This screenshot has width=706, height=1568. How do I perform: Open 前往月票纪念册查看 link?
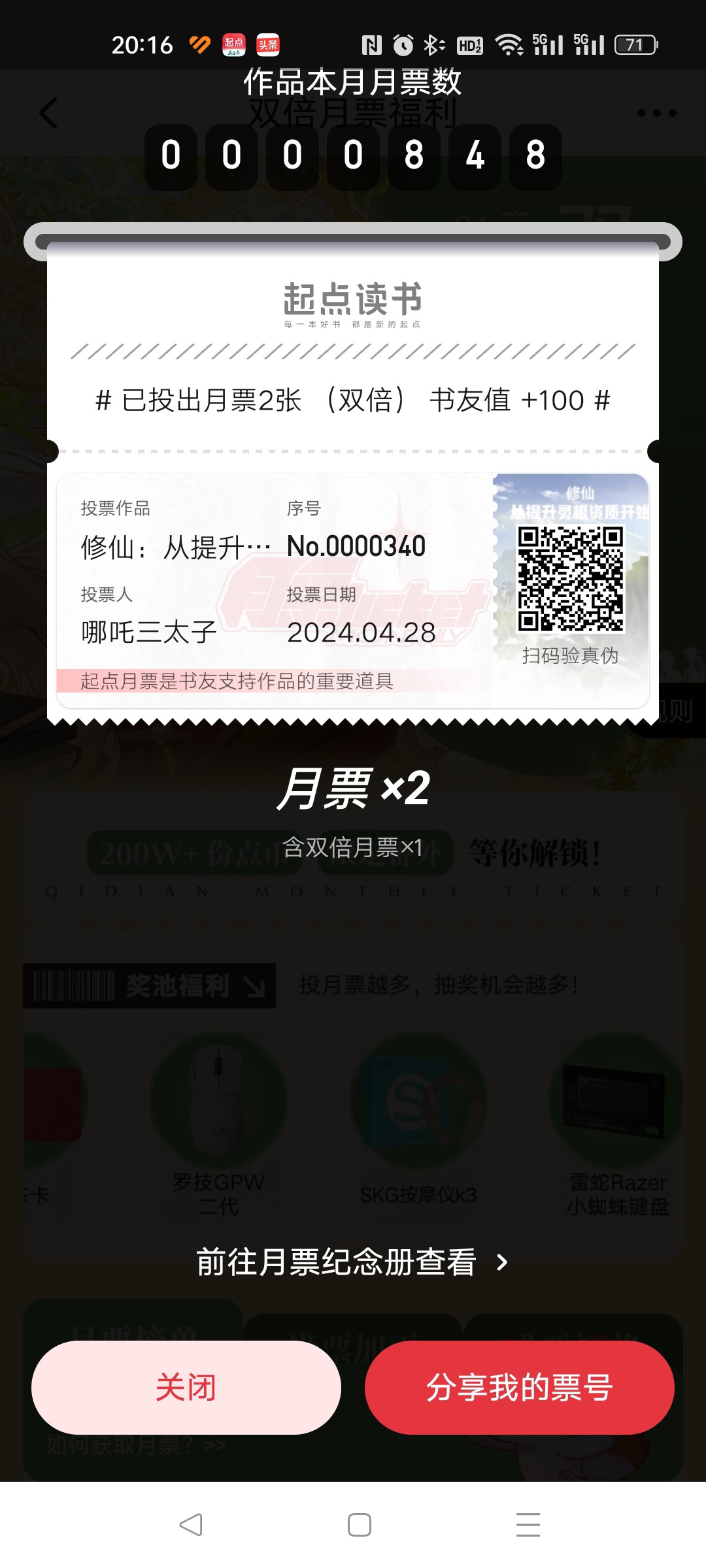coord(352,1262)
